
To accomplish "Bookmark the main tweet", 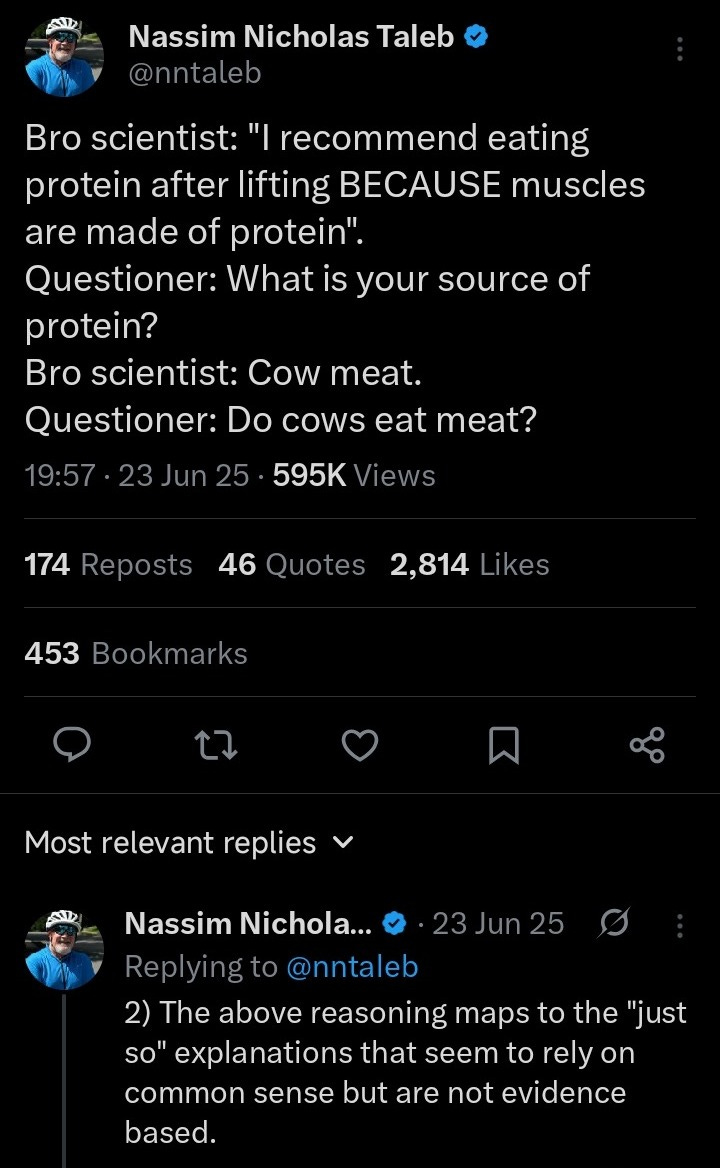I will click(503, 746).
